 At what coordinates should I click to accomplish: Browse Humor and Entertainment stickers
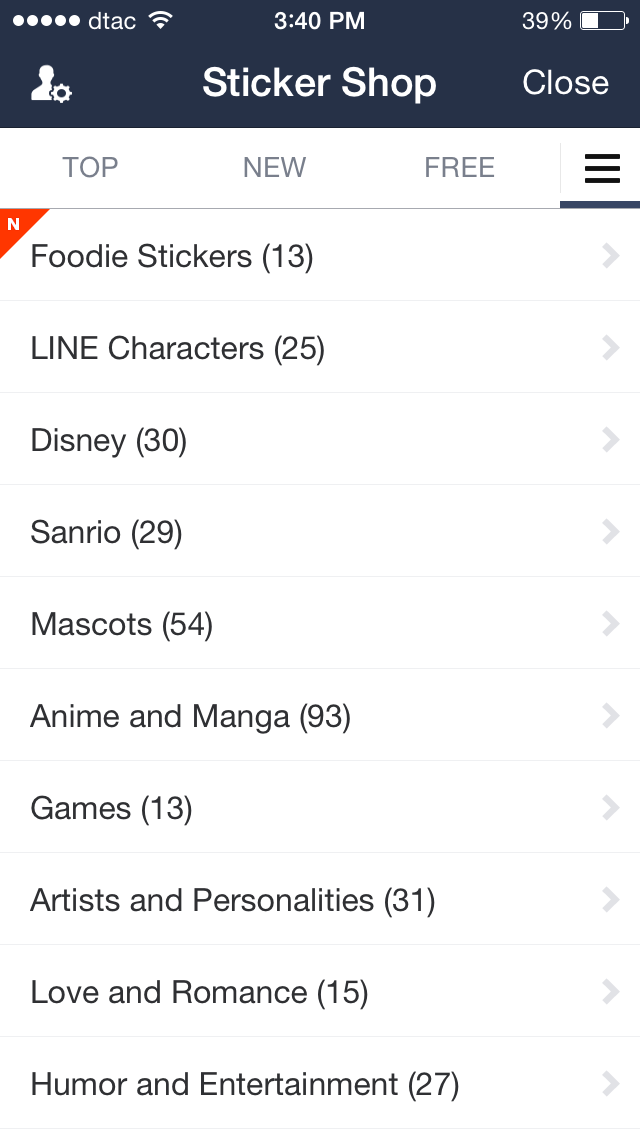pos(320,1084)
